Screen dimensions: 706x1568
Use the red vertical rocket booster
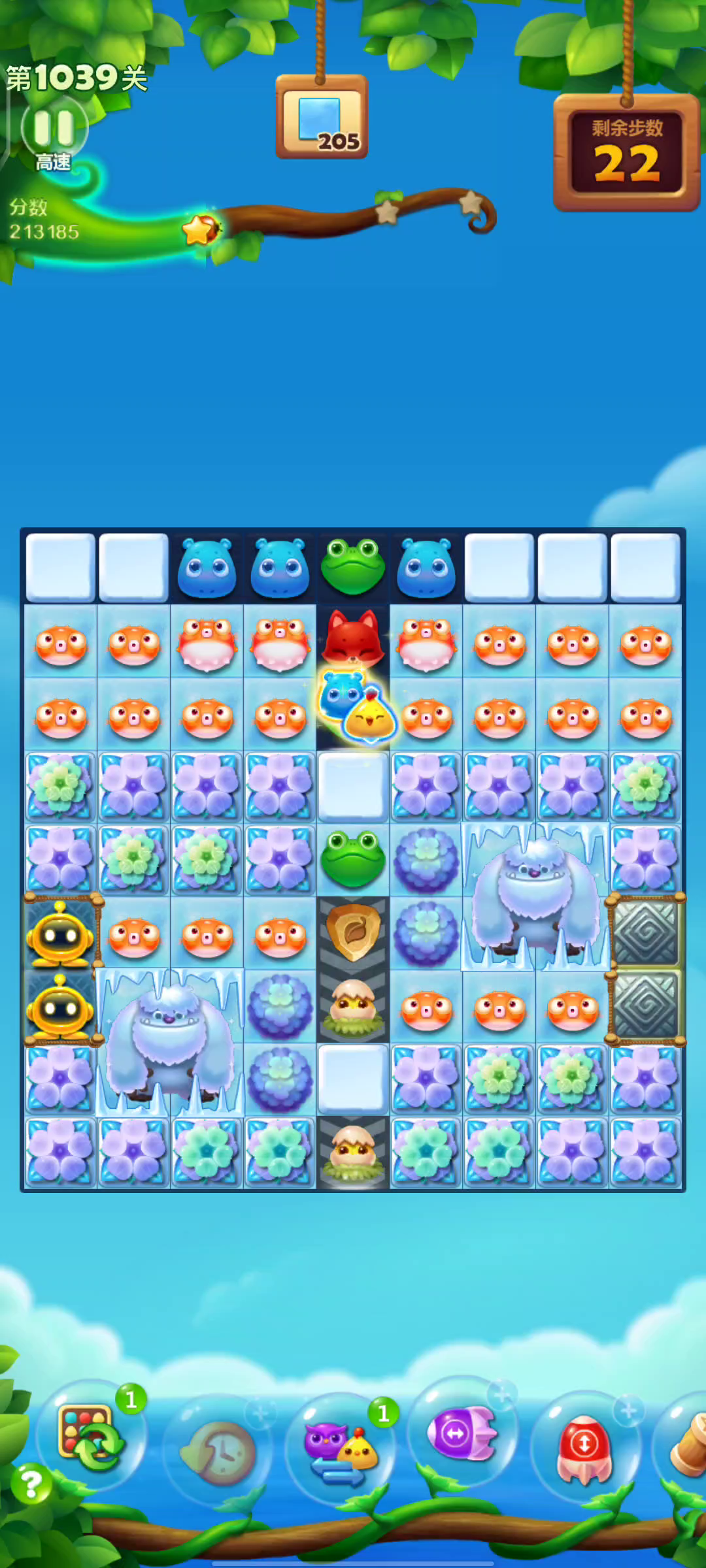tap(584, 1448)
